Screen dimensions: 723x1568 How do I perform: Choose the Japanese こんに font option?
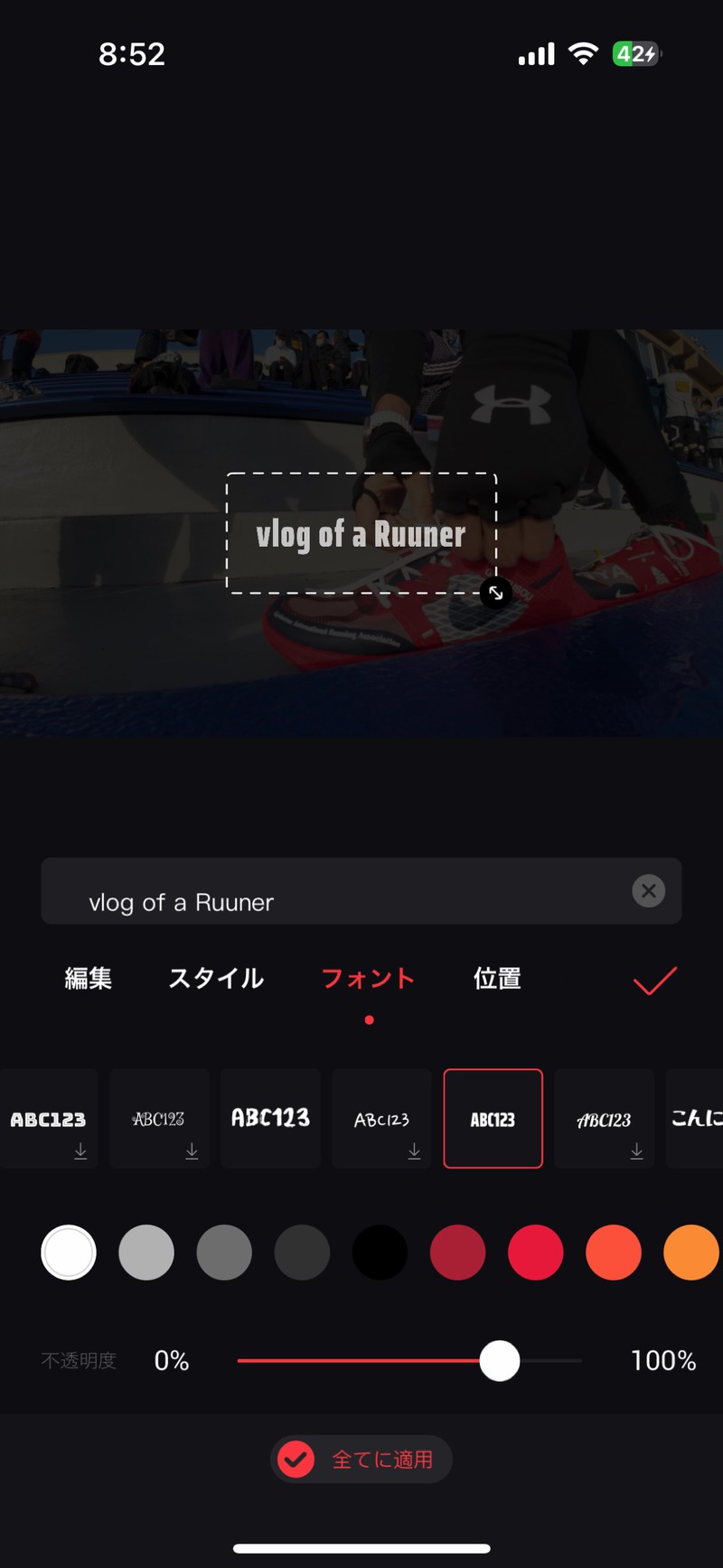click(x=696, y=1119)
